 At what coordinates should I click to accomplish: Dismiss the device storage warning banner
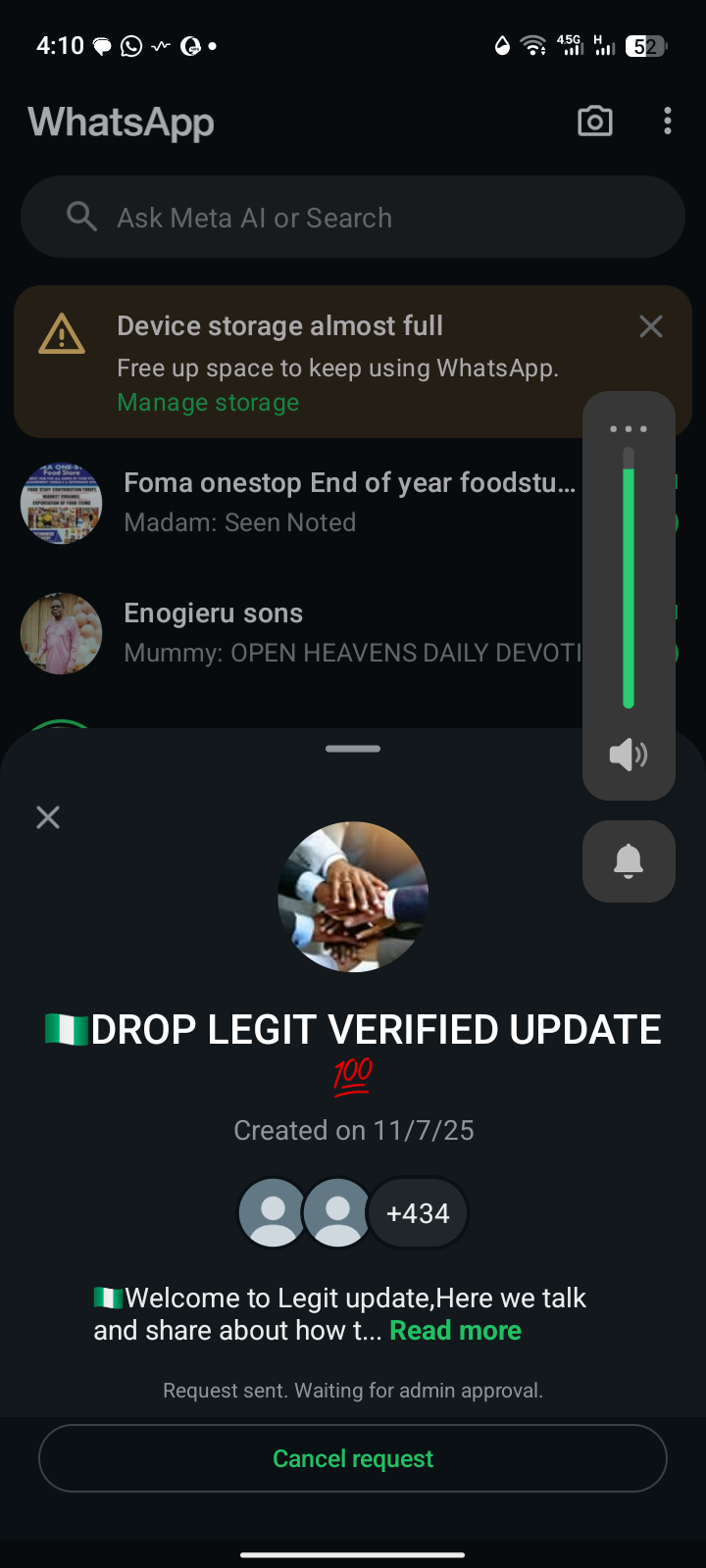pyautogui.click(x=651, y=326)
